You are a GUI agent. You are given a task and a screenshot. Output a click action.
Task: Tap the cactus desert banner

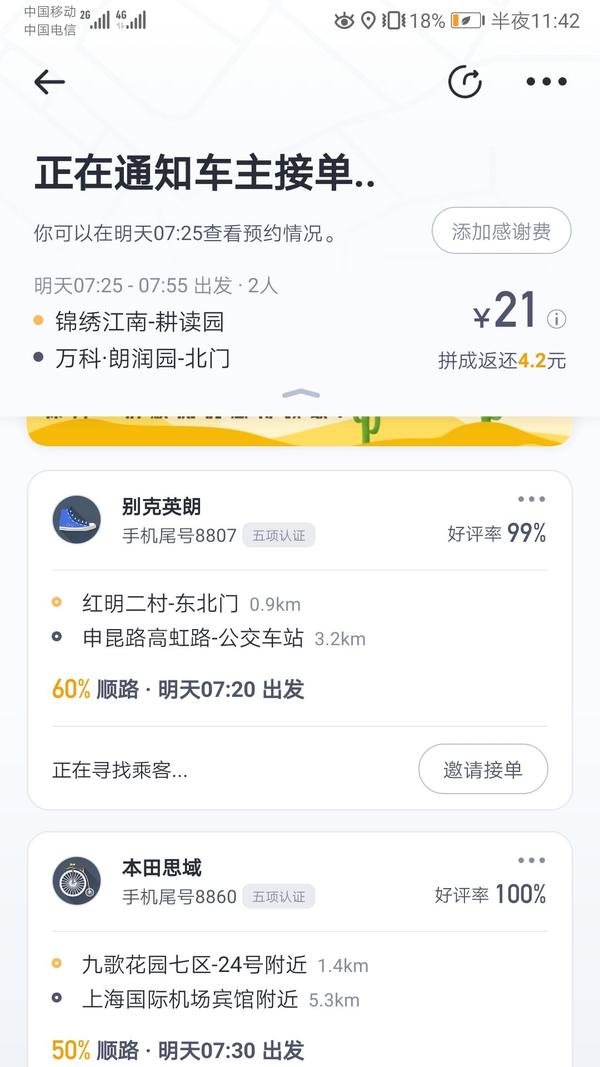300,430
